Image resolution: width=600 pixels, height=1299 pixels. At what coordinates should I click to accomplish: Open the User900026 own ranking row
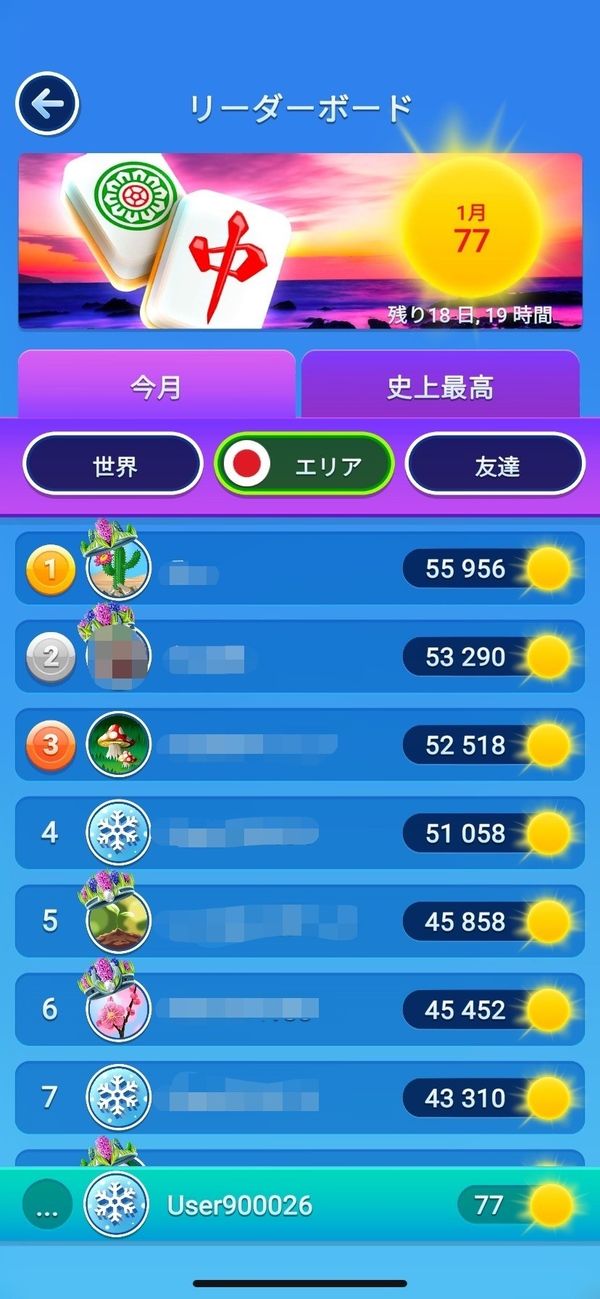(300, 1204)
